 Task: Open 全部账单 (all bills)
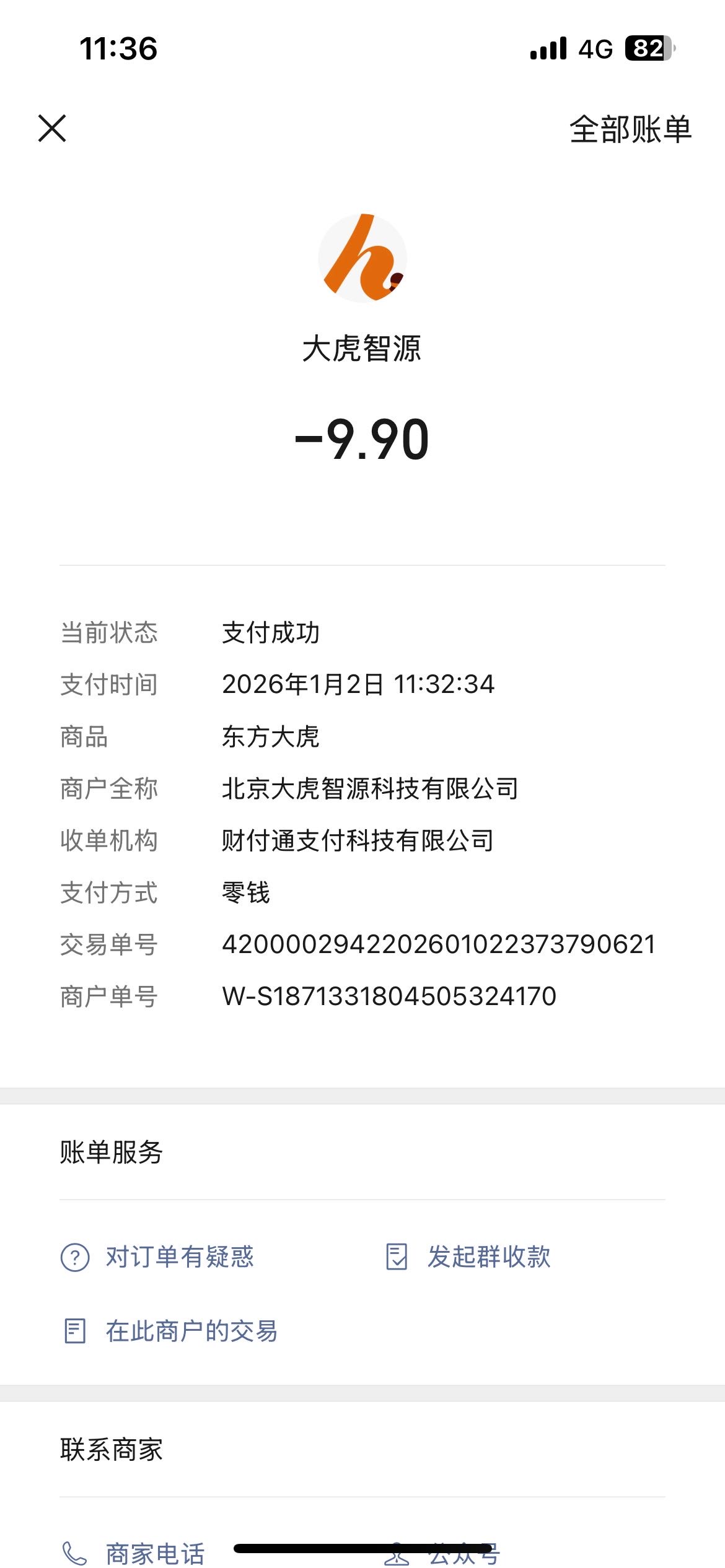[x=630, y=129]
